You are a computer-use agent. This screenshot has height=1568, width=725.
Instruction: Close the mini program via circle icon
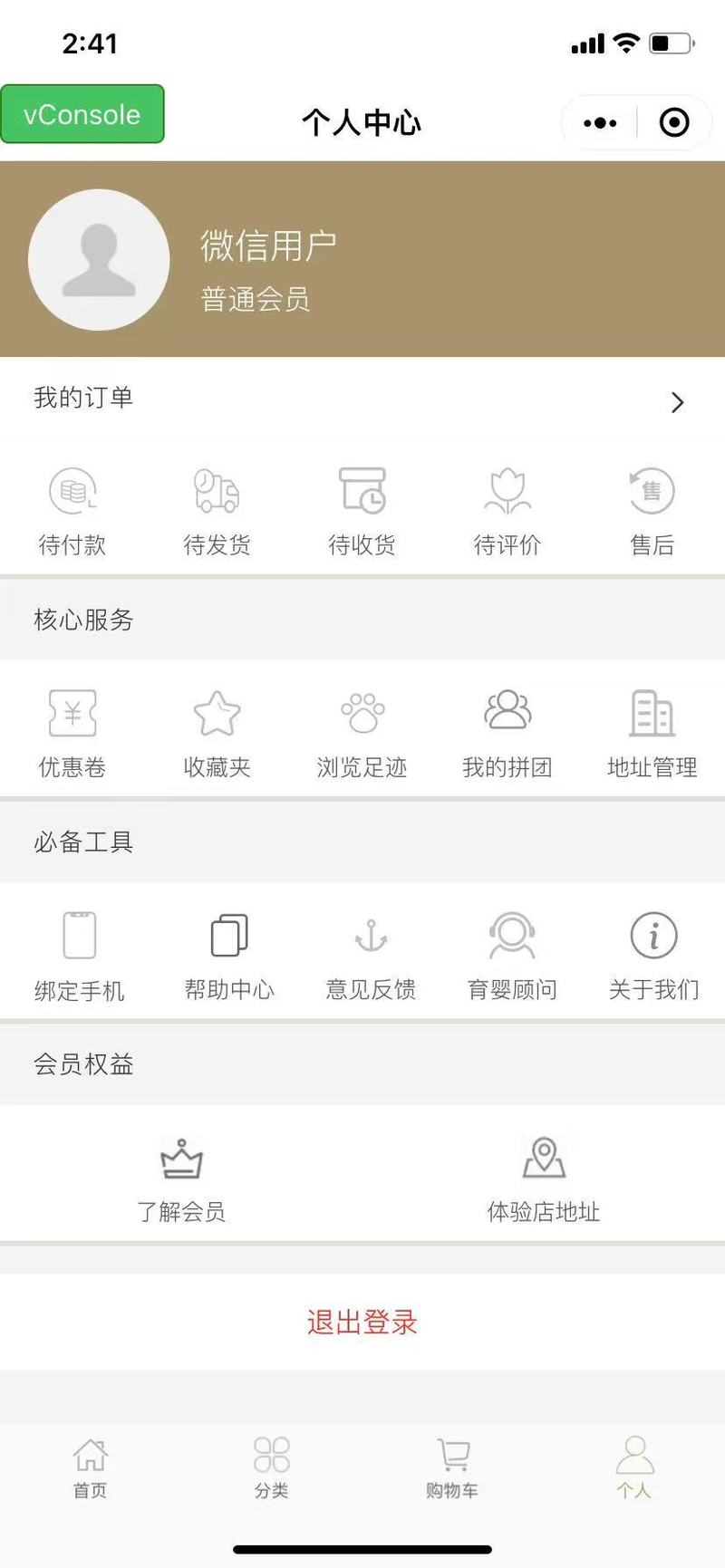[673, 122]
